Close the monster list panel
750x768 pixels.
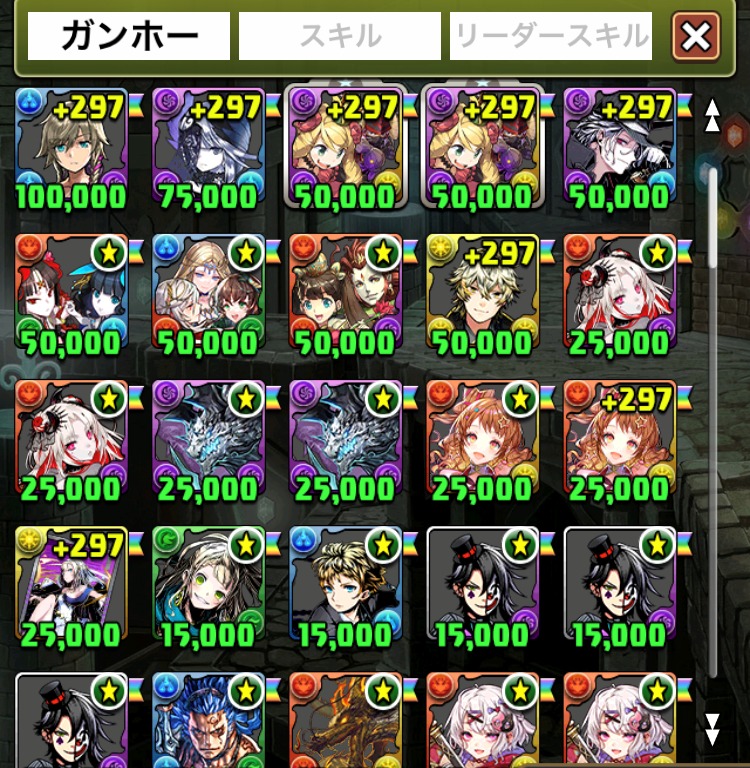click(695, 38)
